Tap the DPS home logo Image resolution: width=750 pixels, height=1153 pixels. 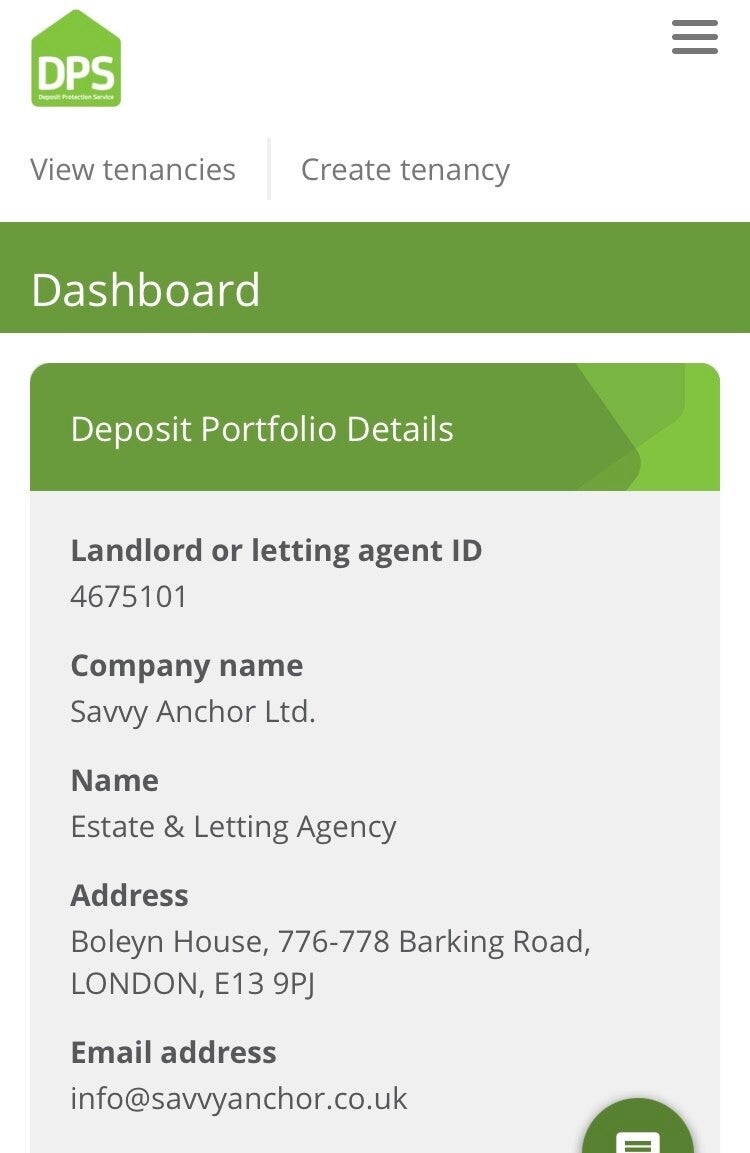(x=76, y=59)
